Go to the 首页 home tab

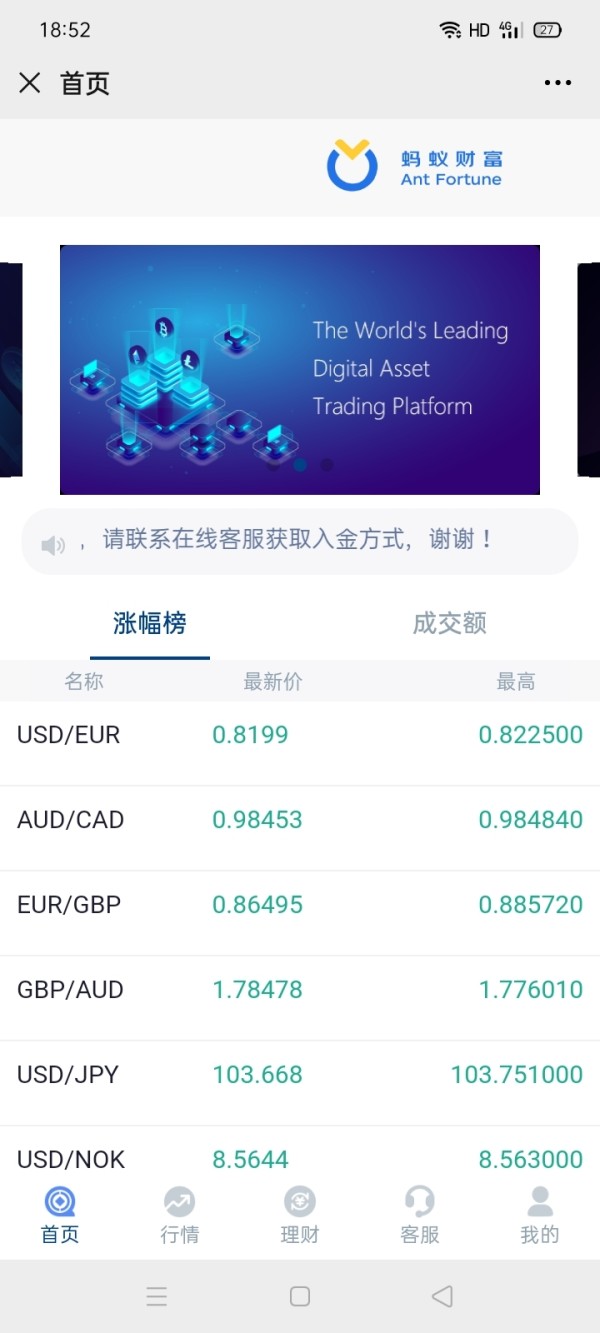60,1215
